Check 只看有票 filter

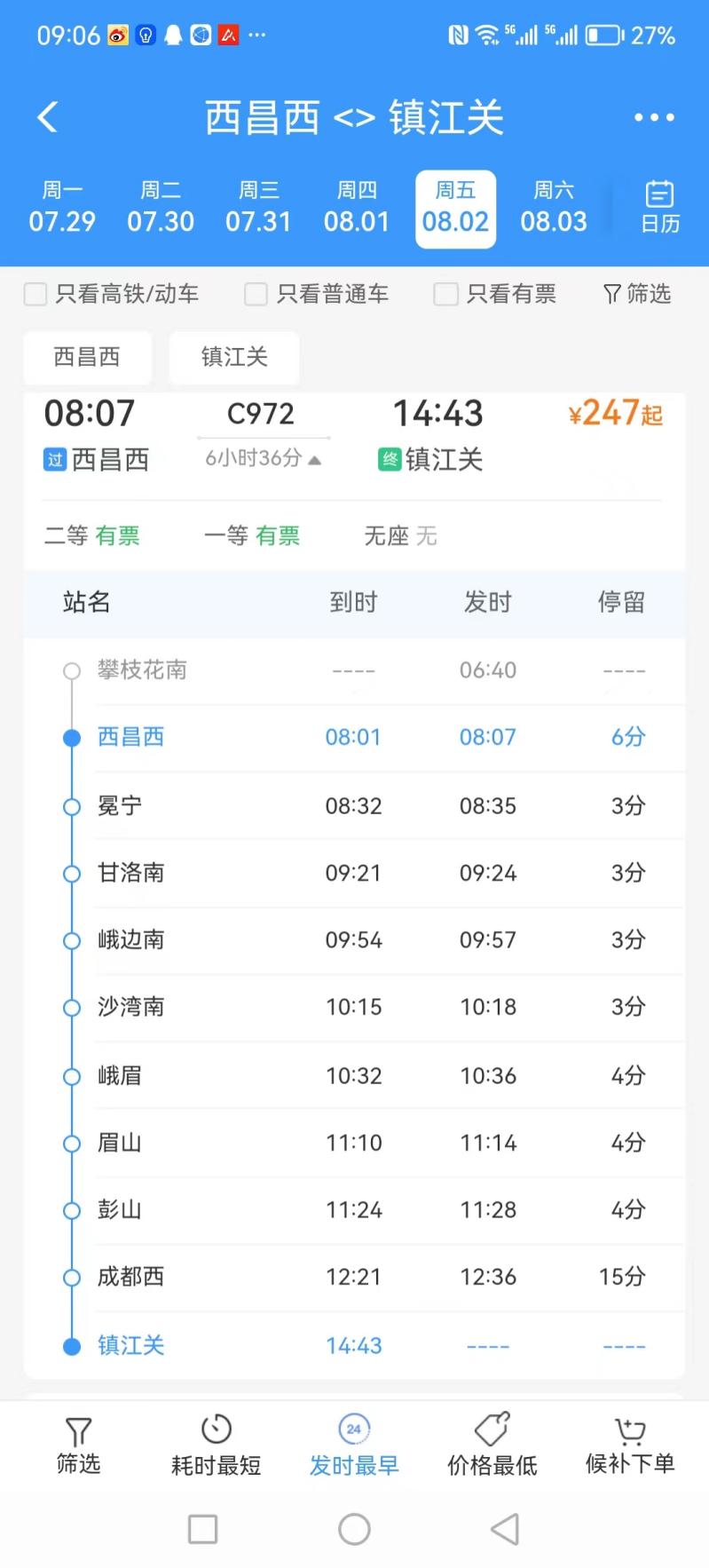(x=445, y=294)
